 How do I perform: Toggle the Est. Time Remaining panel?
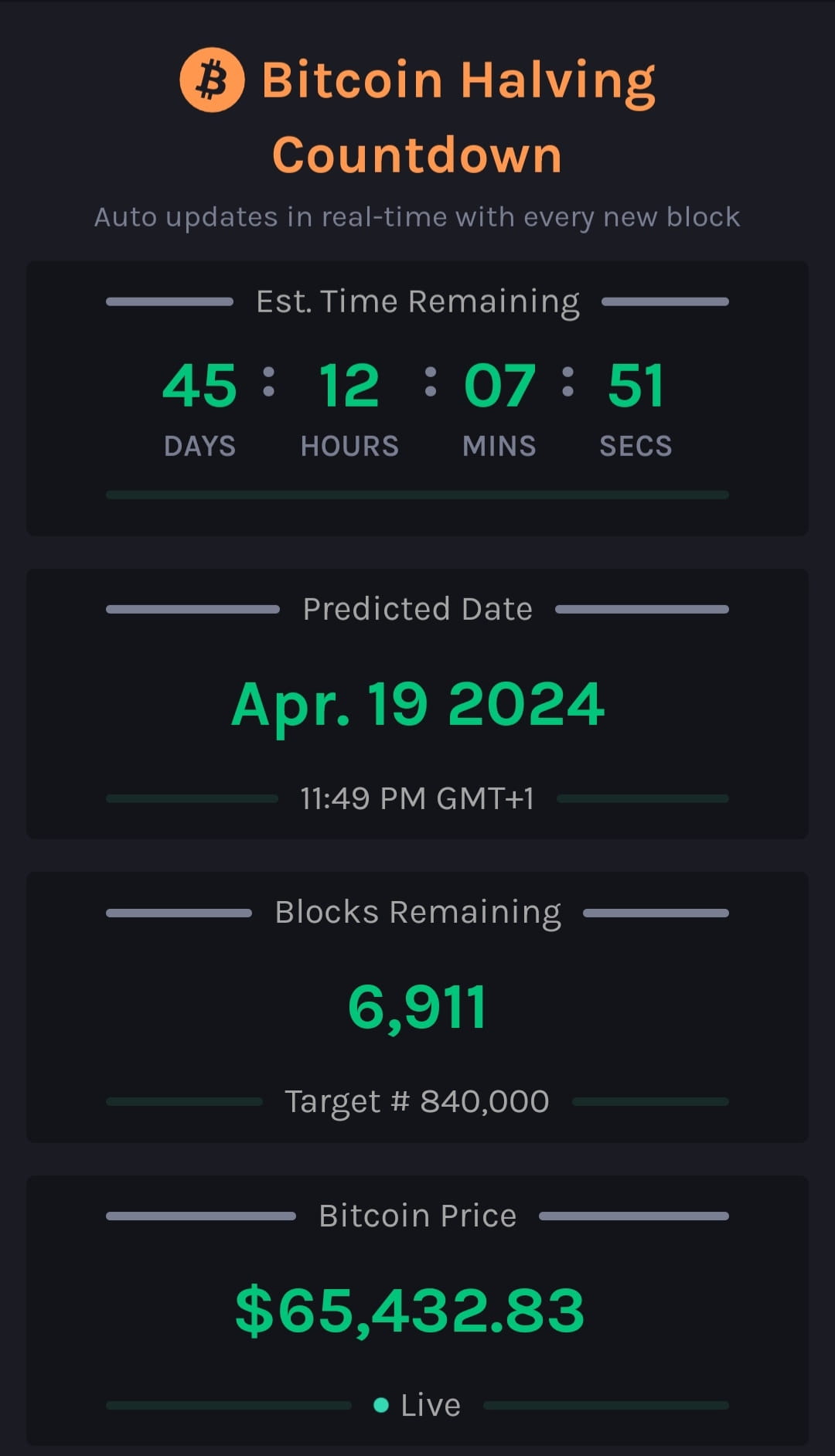[417, 398]
